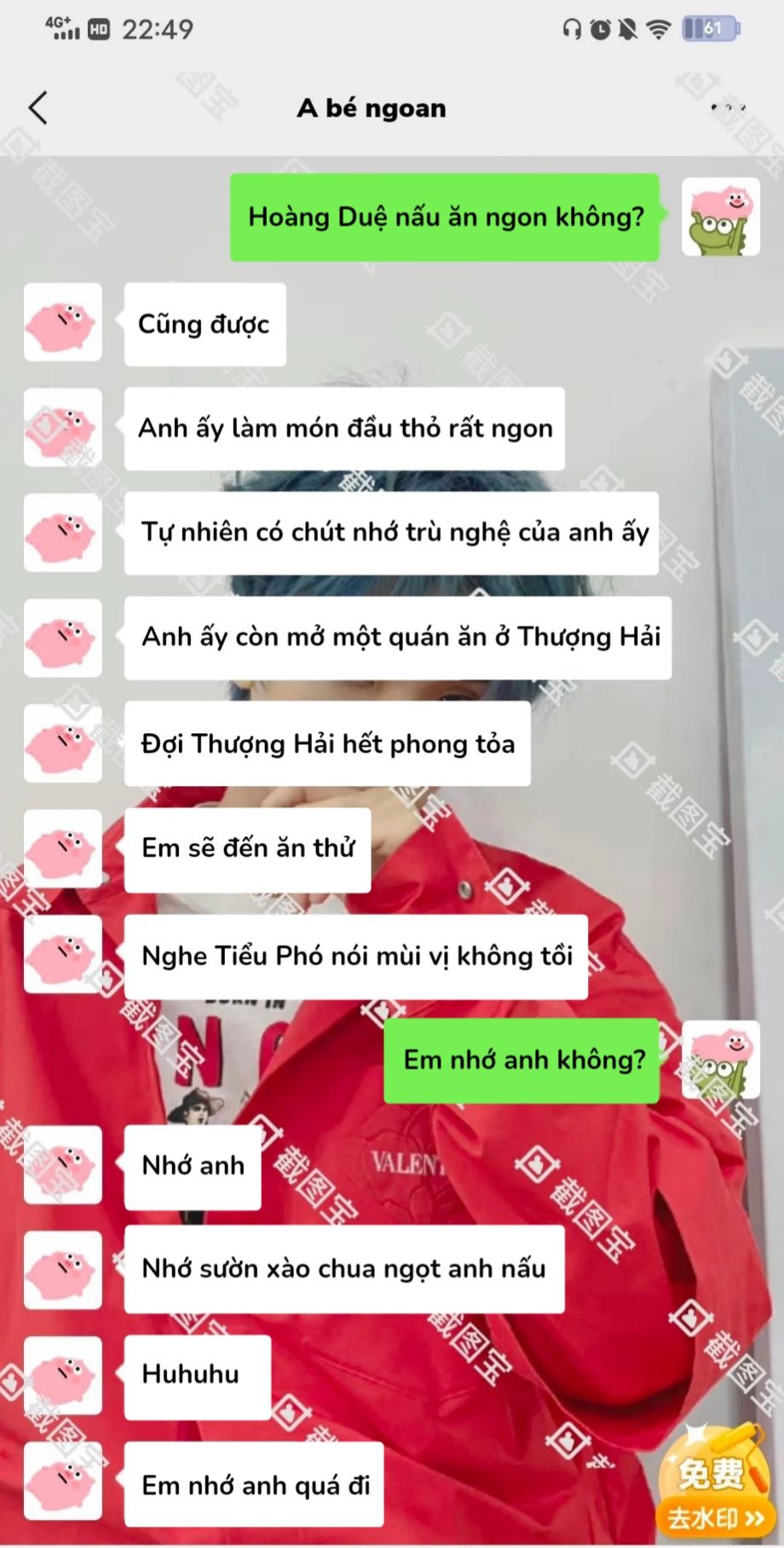
Task: Open the pig avatar beside 'Cũng được'
Action: [x=63, y=323]
